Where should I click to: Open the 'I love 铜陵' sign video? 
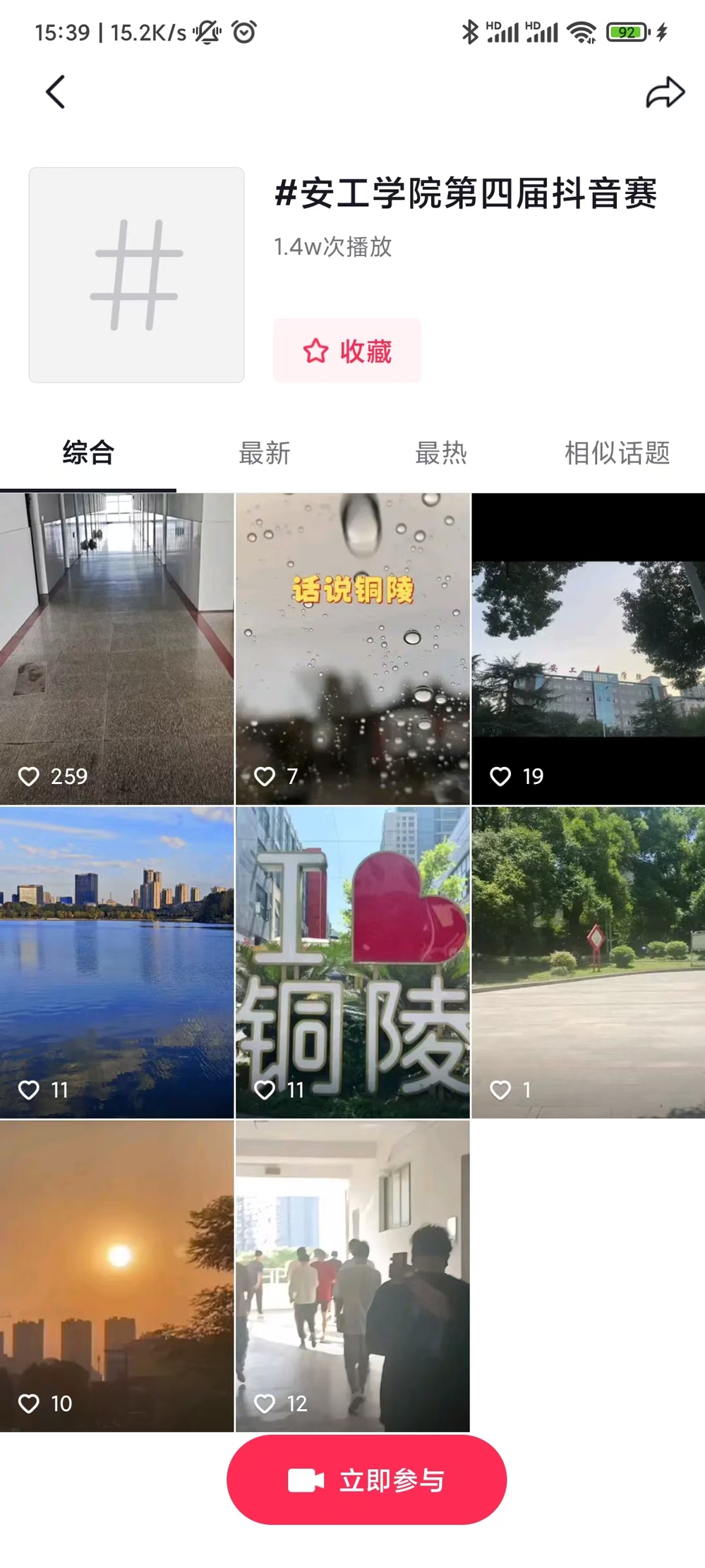pos(352,963)
